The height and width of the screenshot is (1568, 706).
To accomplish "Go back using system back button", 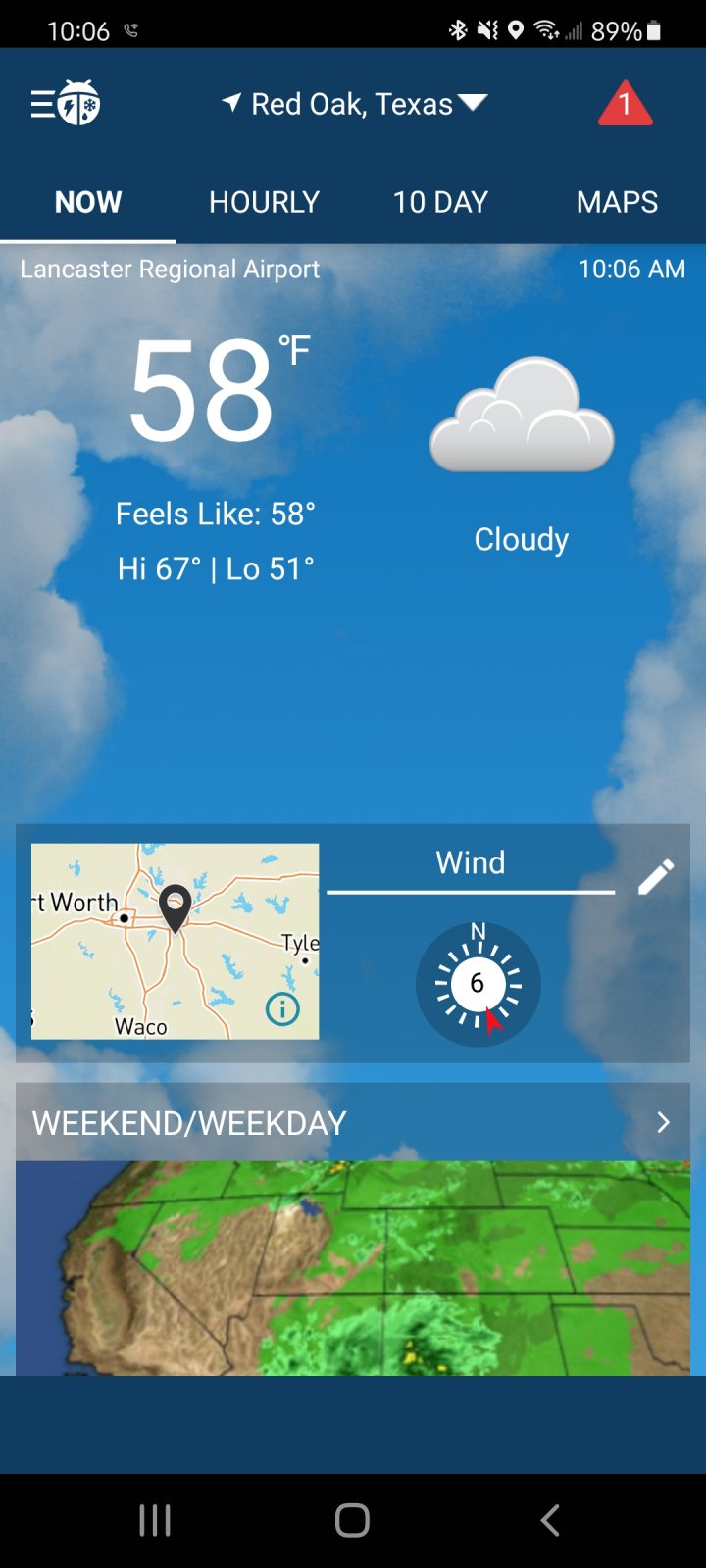I will (550, 1520).
